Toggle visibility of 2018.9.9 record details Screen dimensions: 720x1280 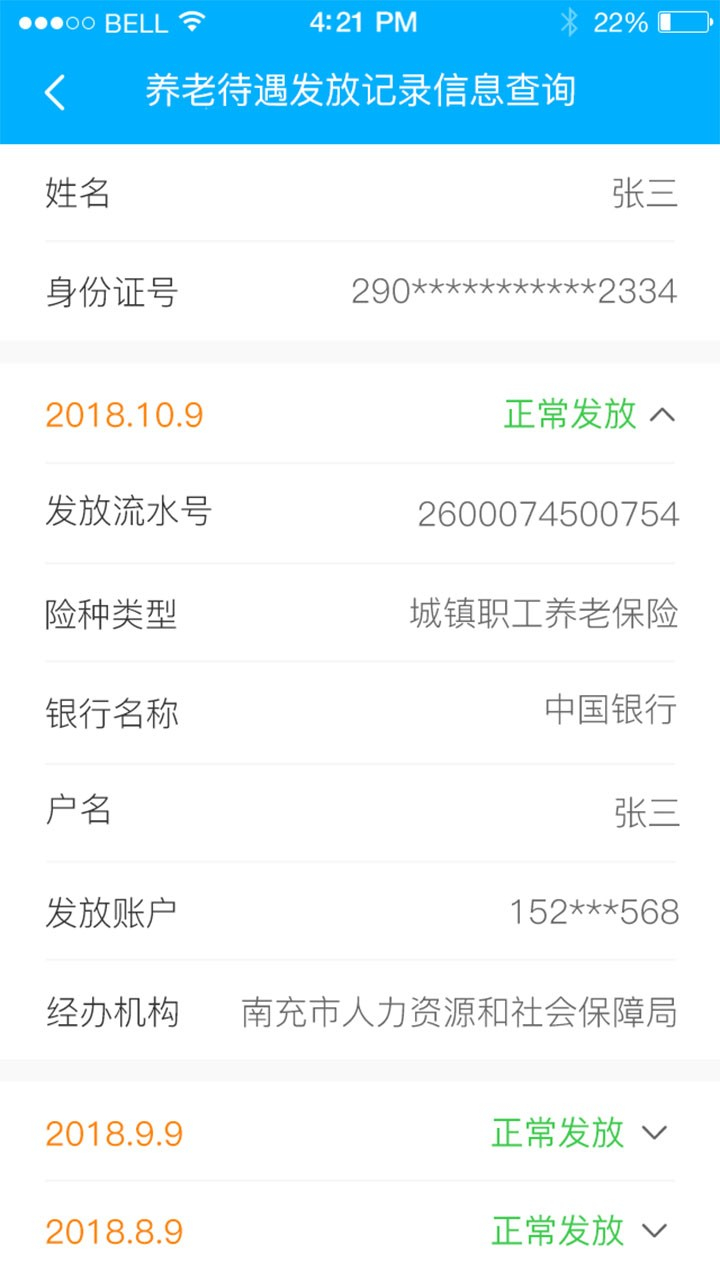(x=656, y=1133)
